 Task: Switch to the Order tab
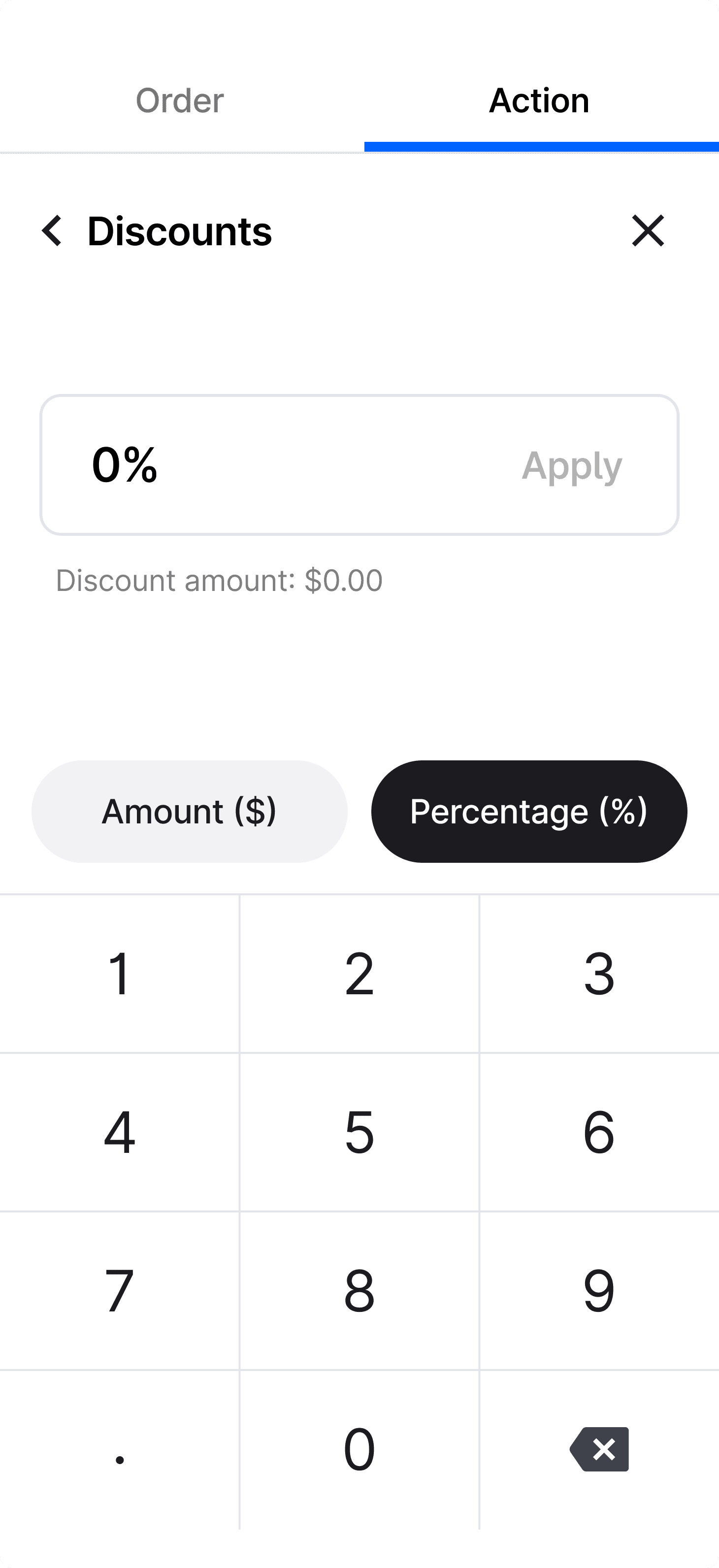coord(180,100)
